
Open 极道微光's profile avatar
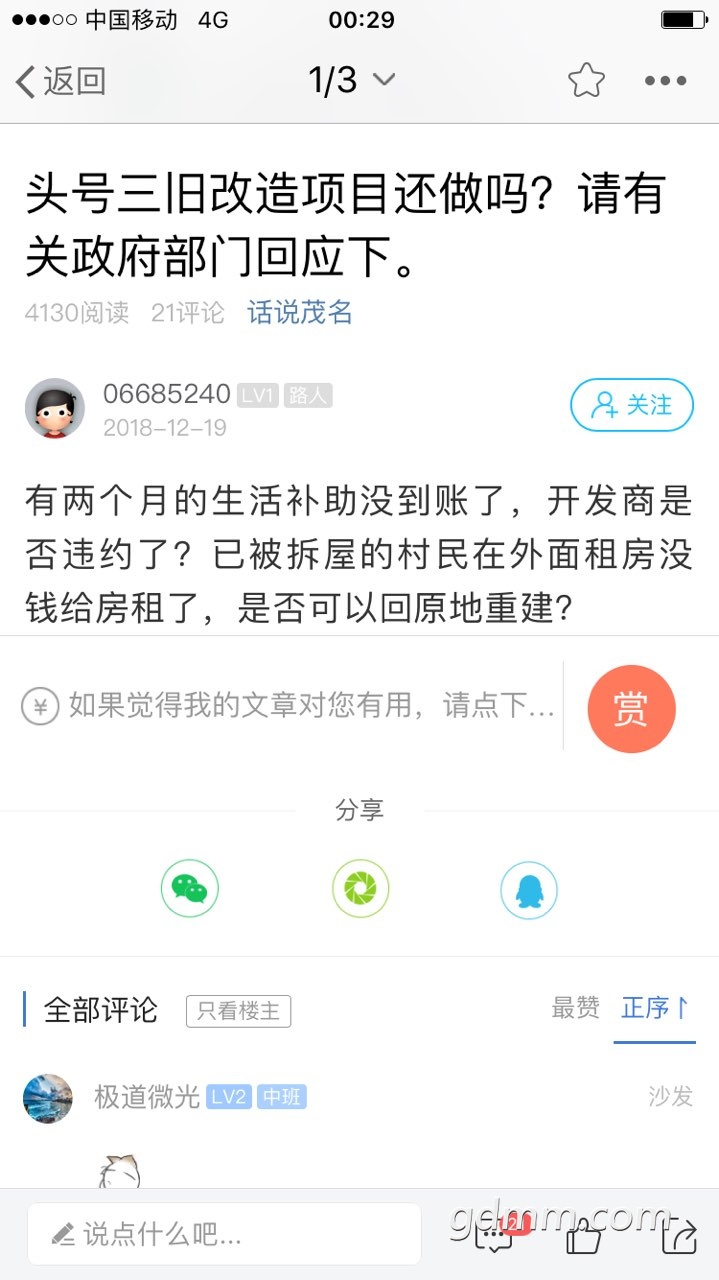pos(48,1098)
